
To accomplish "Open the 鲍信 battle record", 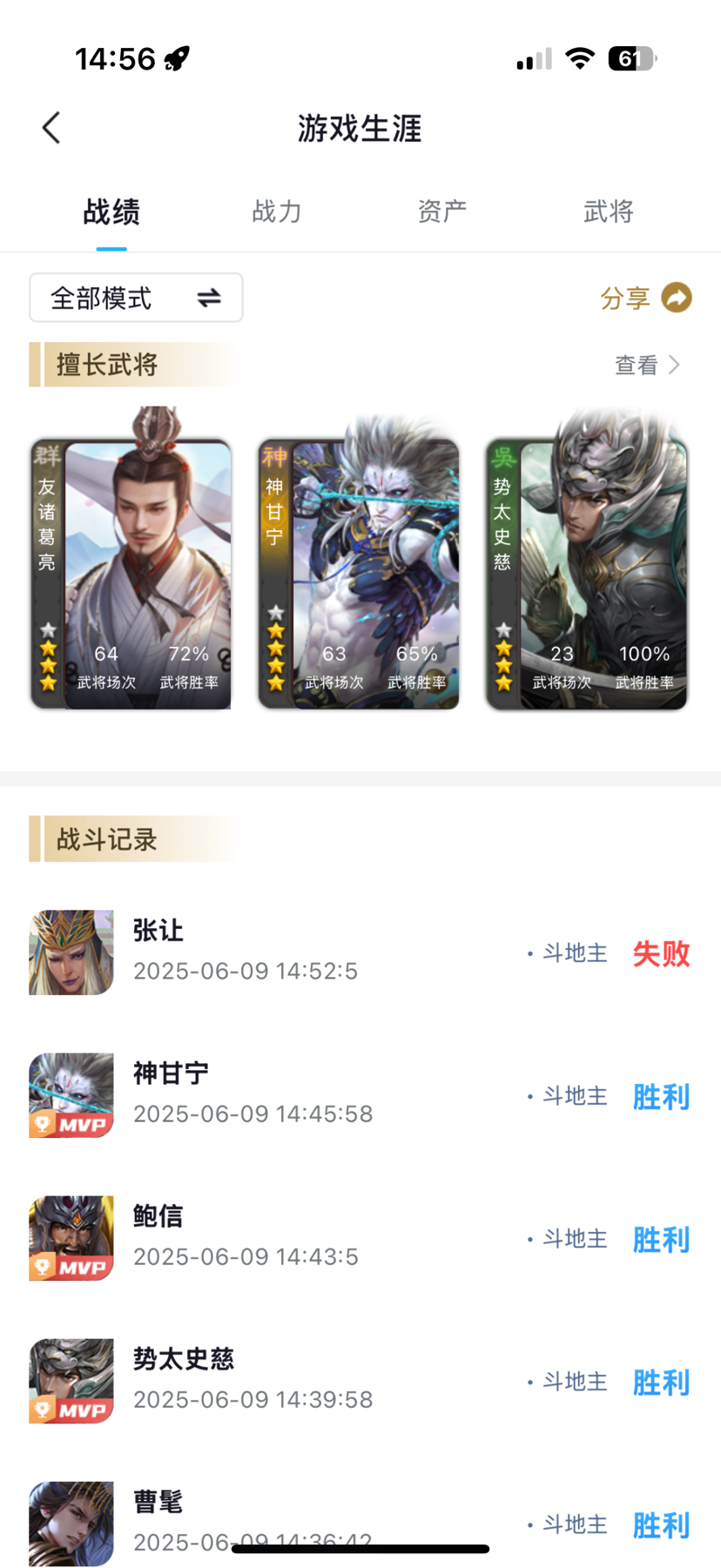I will [x=360, y=1238].
